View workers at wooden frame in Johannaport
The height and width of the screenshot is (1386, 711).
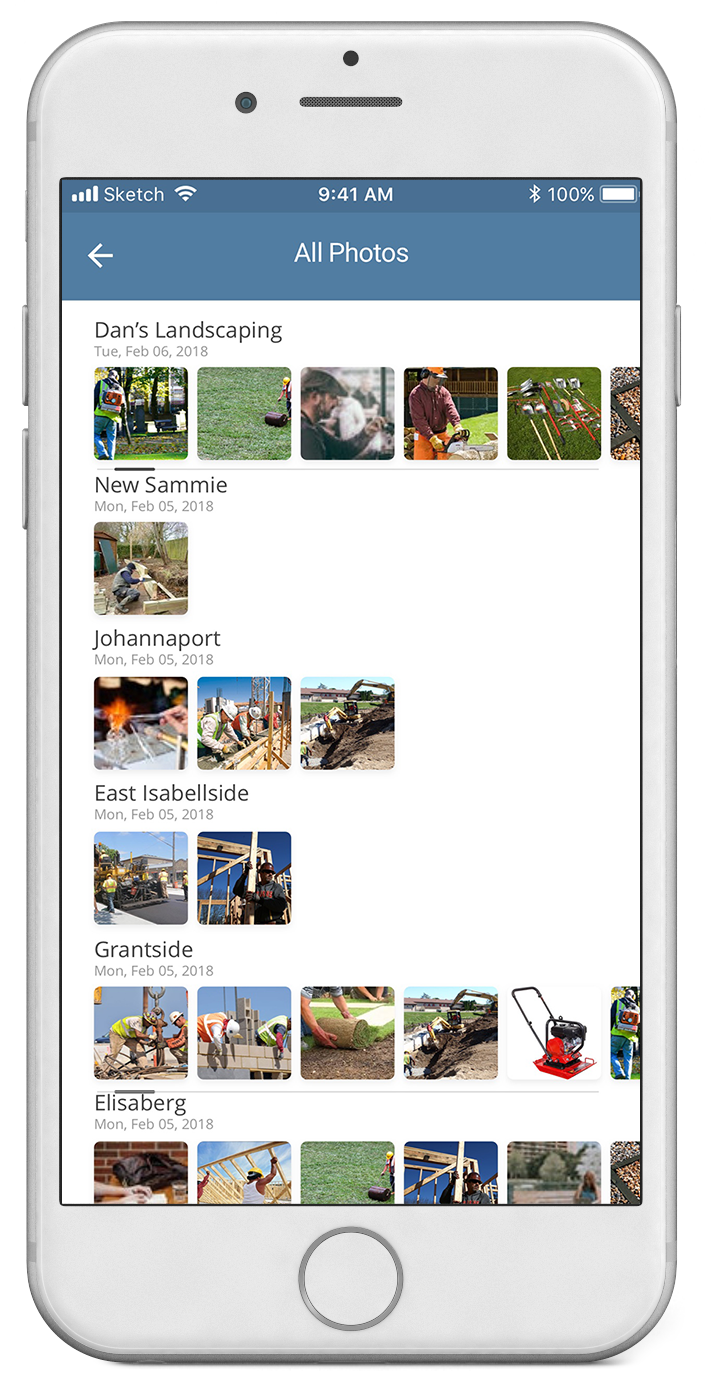244,723
